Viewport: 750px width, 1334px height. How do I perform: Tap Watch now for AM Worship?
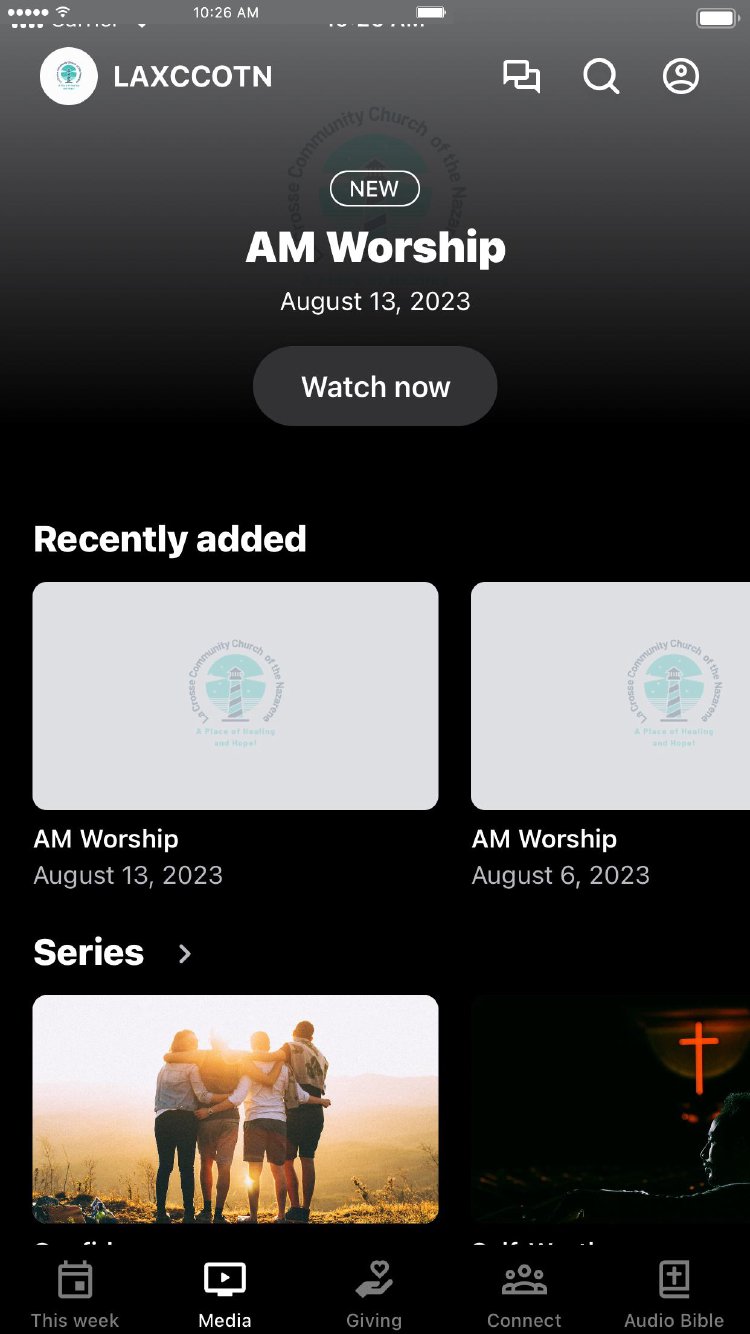[x=375, y=386]
